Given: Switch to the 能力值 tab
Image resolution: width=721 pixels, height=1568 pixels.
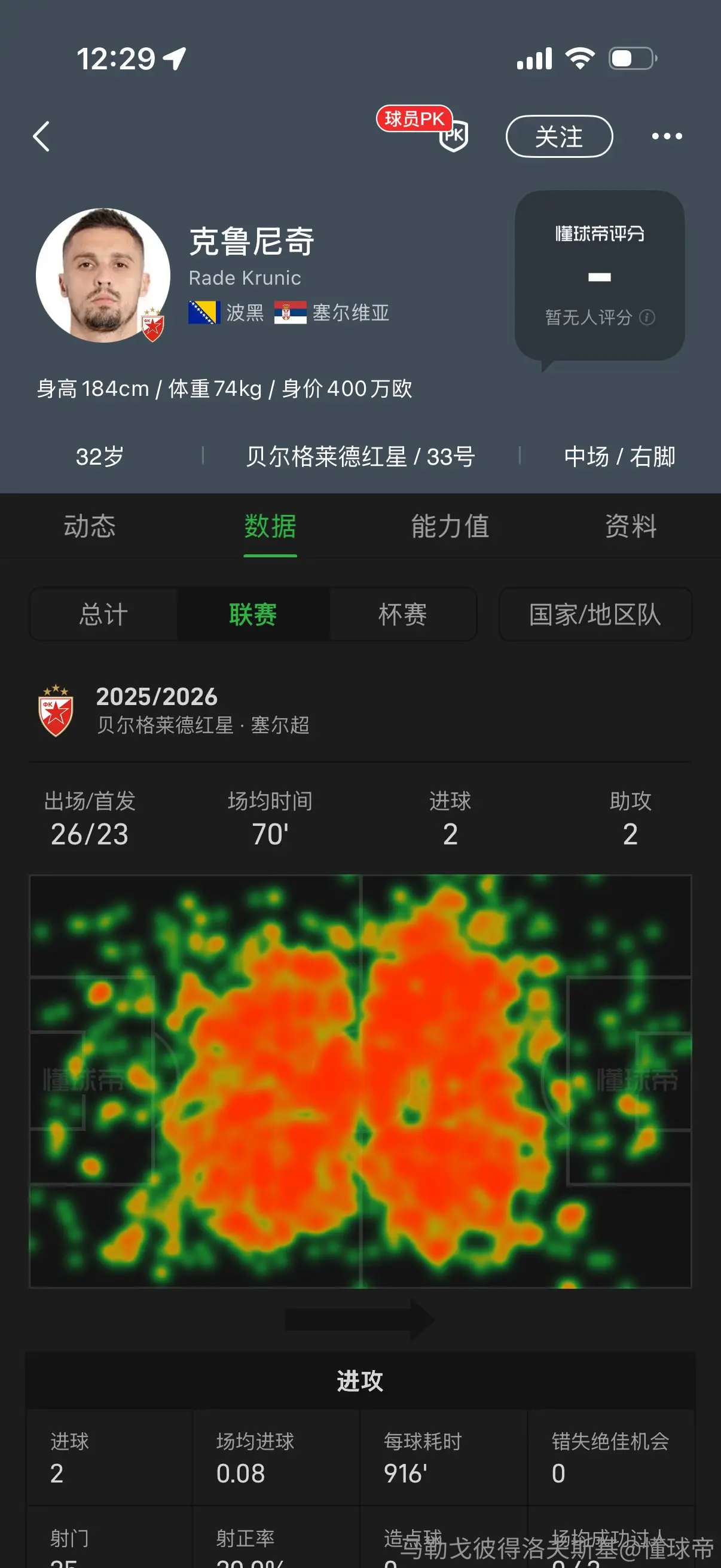Looking at the screenshot, I should click(x=450, y=526).
